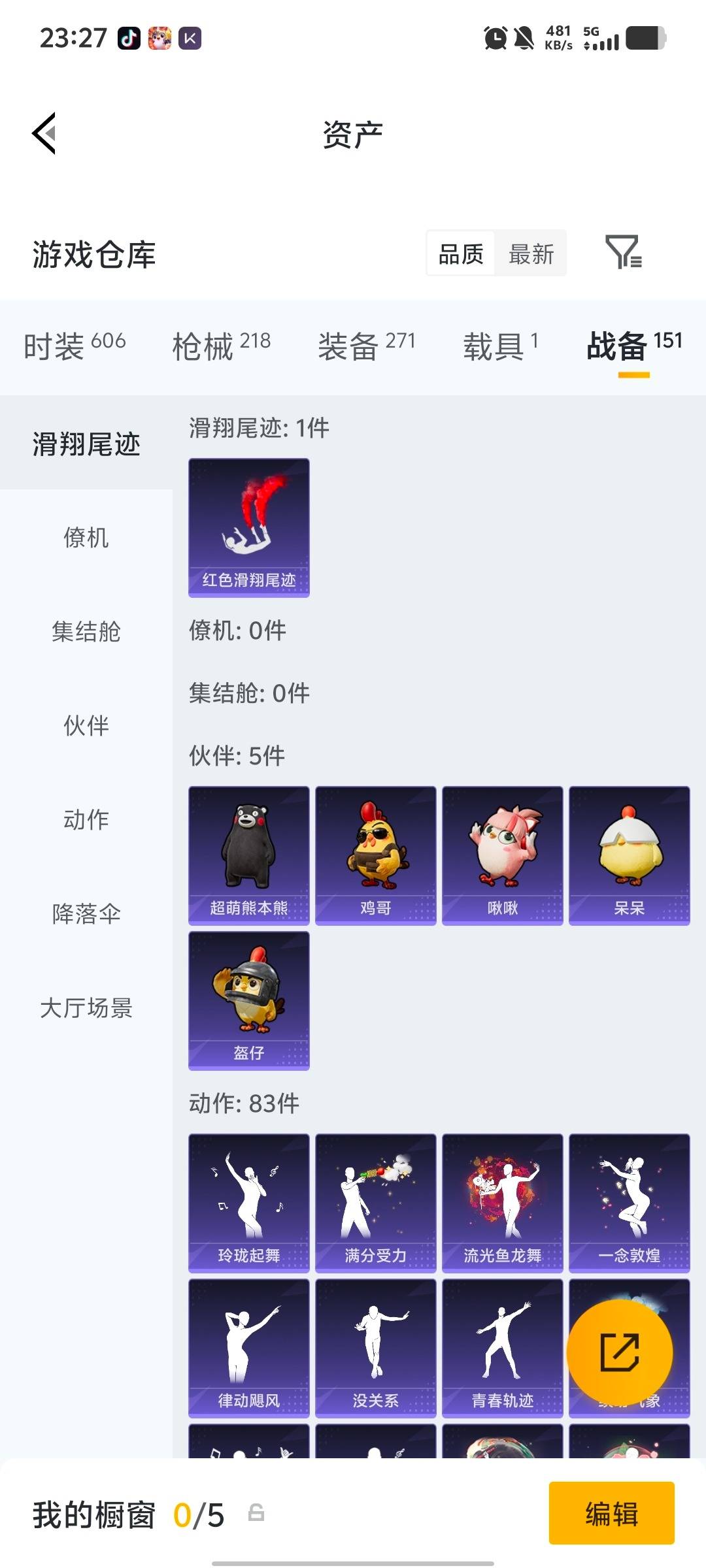This screenshot has height=1568, width=706.
Task: Expand the 动作 category in sidebar
Action: 88,820
